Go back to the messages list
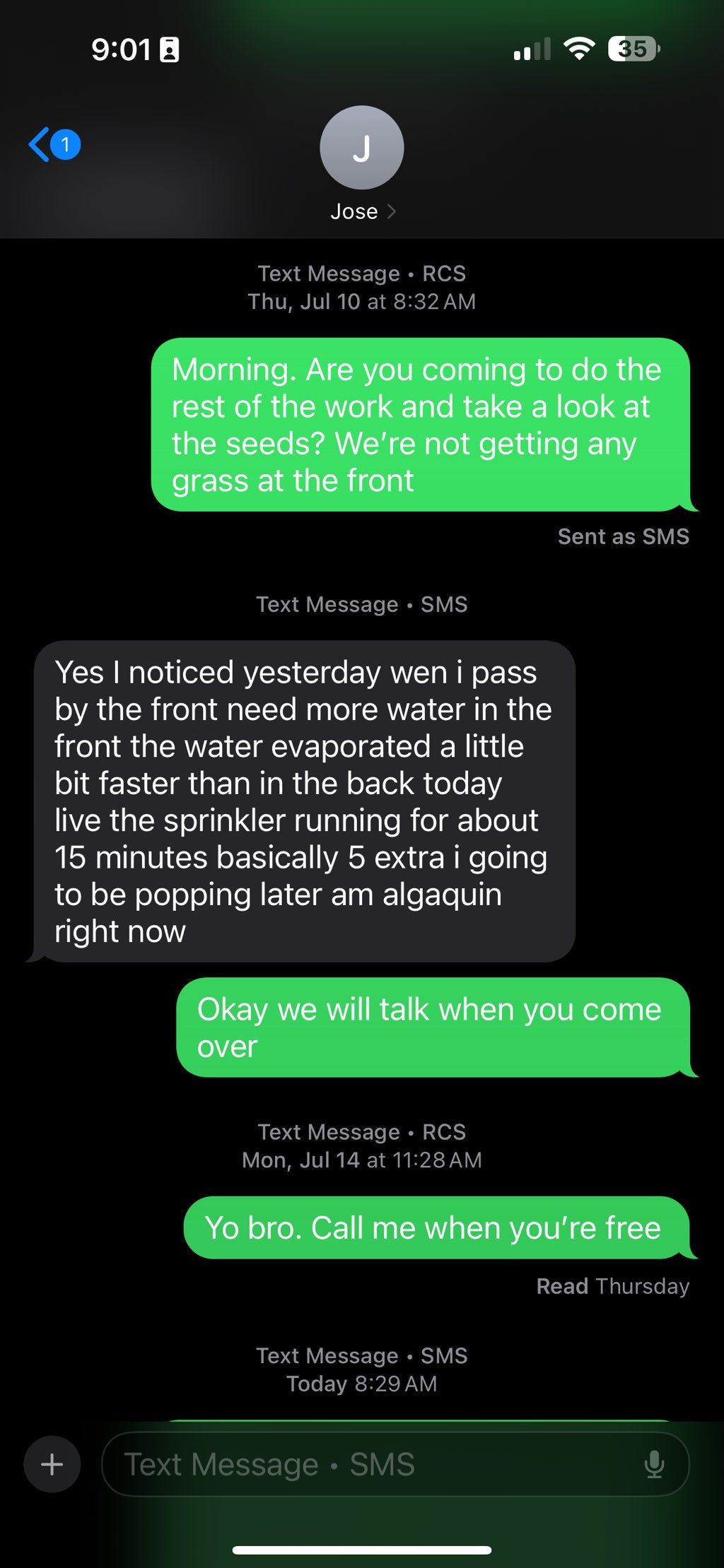The image size is (724, 1568). coord(52,145)
